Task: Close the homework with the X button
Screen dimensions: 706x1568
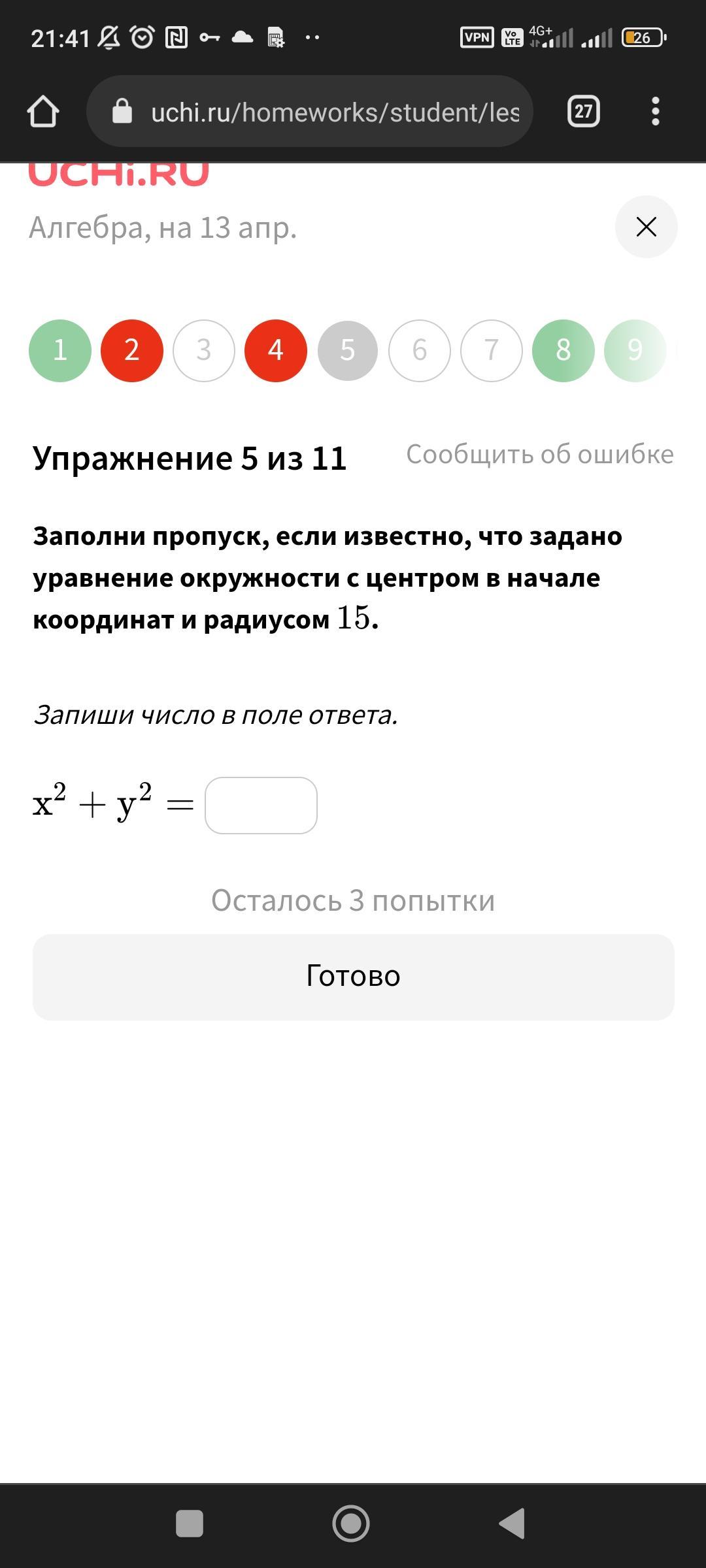Action: [646, 227]
